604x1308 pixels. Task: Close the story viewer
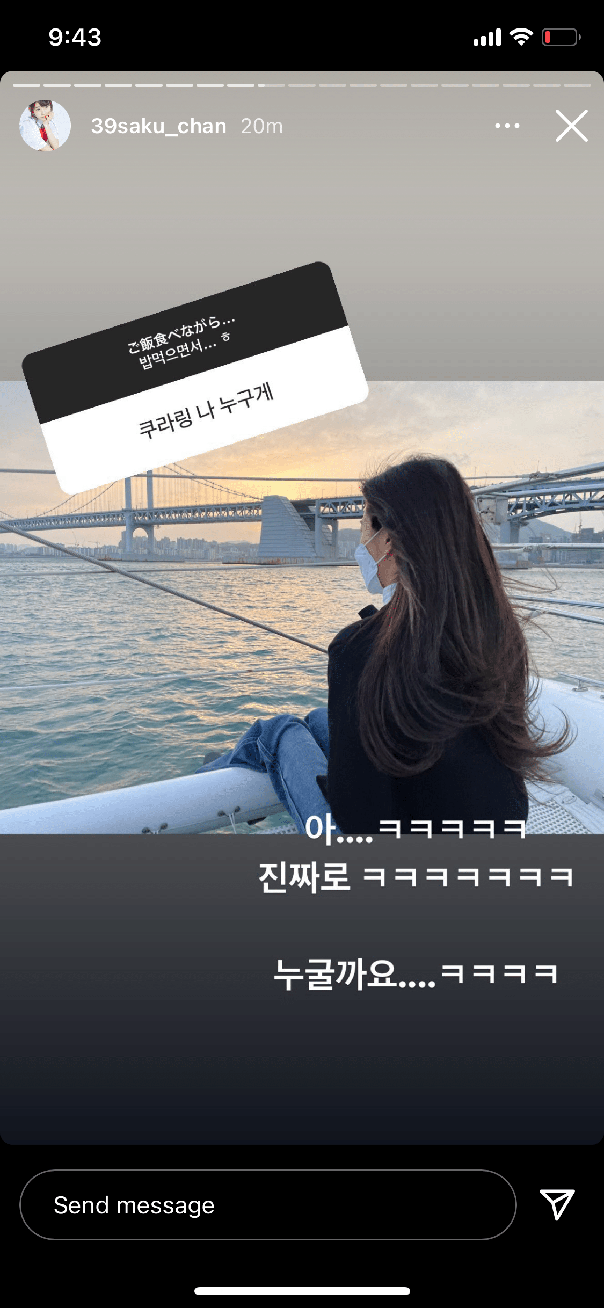tap(571, 126)
